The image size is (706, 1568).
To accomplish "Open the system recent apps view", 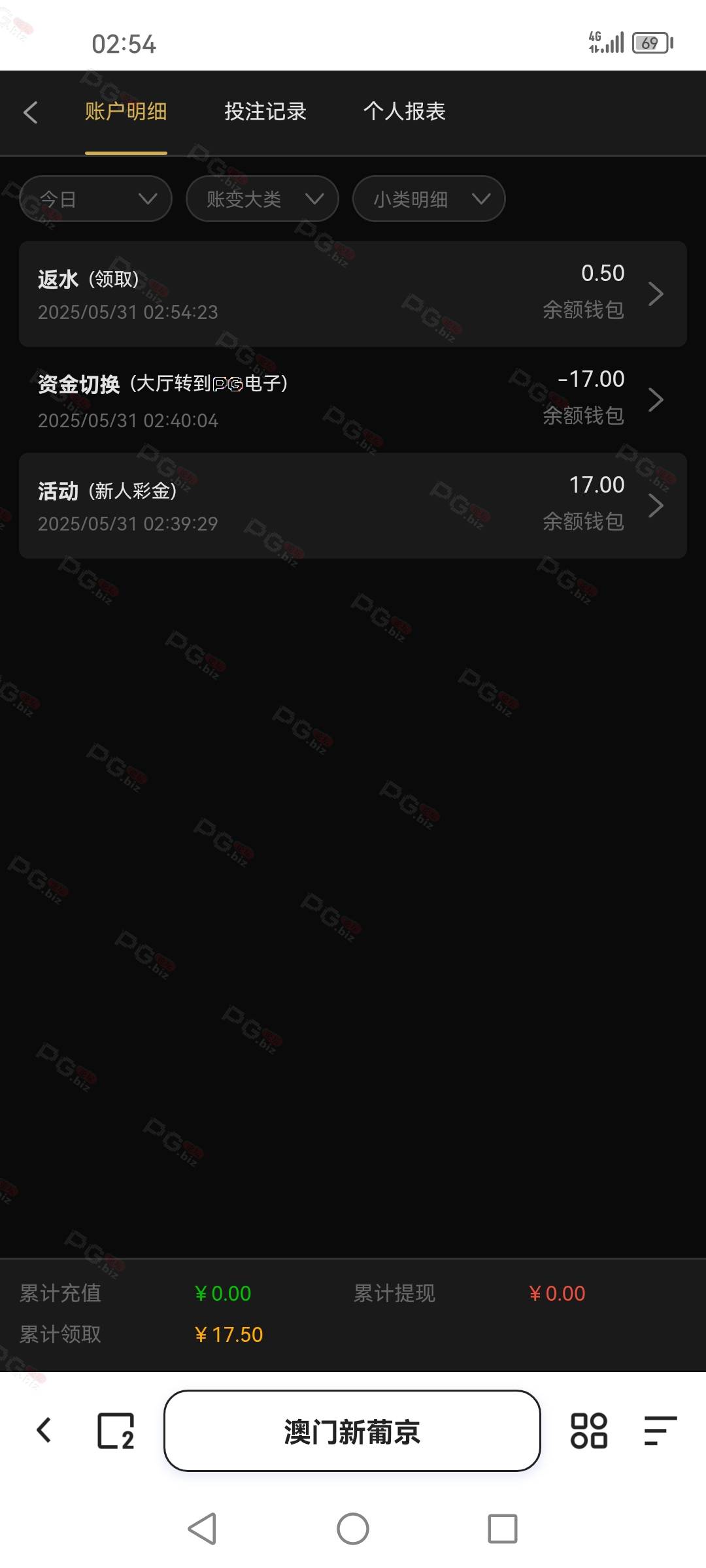I will (x=503, y=1529).
